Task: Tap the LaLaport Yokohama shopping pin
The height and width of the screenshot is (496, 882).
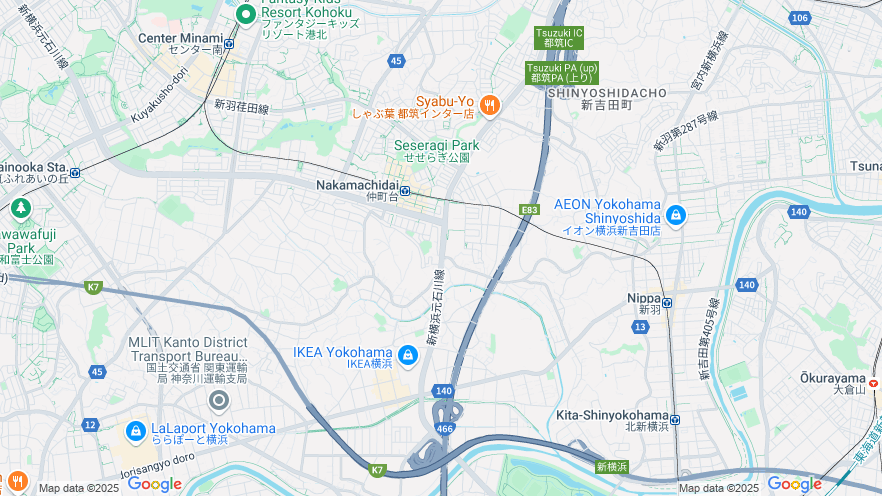Action: [136, 431]
